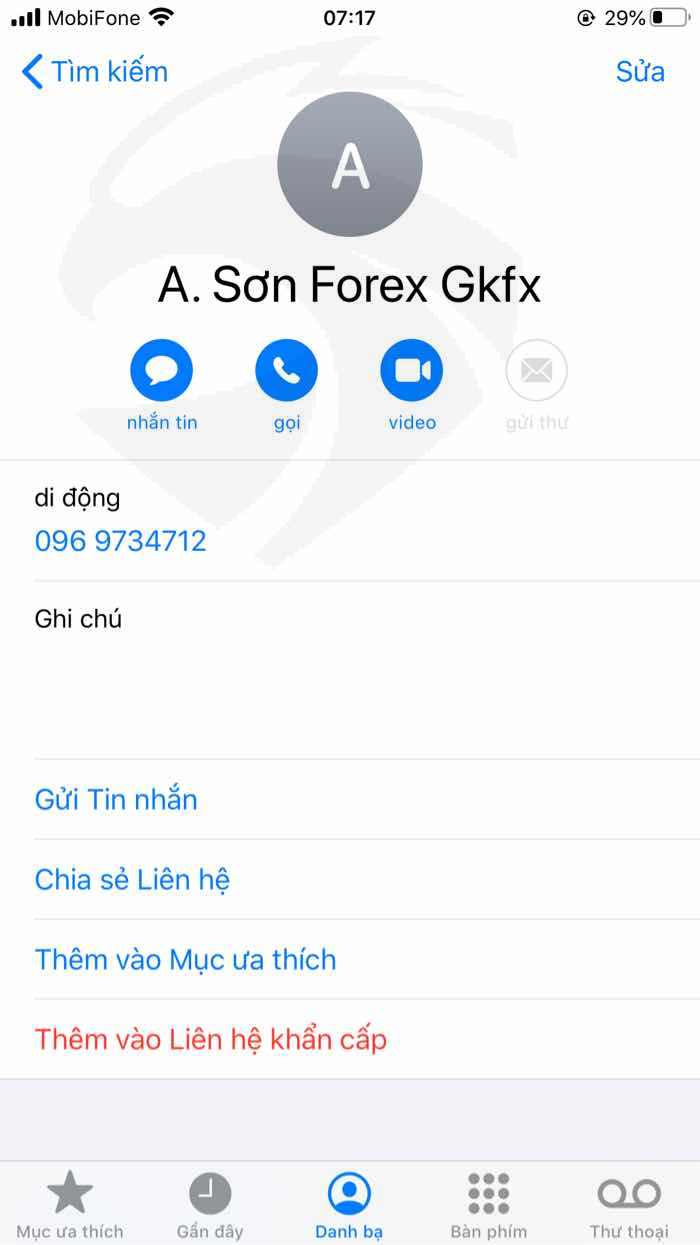Select Gửi Tin nhắn
This screenshot has height=1245, width=700.
[116, 800]
